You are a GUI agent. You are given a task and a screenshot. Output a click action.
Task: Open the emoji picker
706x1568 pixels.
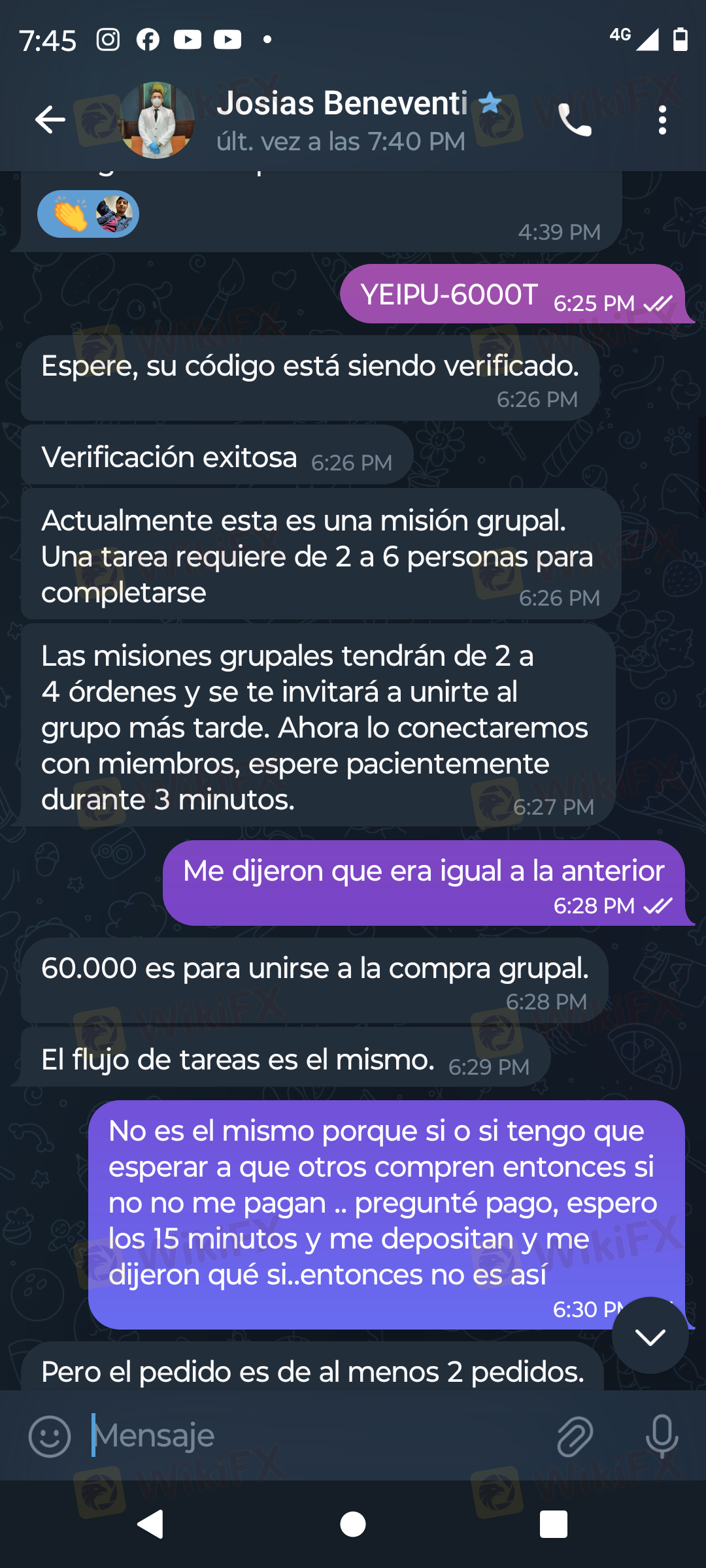click(50, 1436)
